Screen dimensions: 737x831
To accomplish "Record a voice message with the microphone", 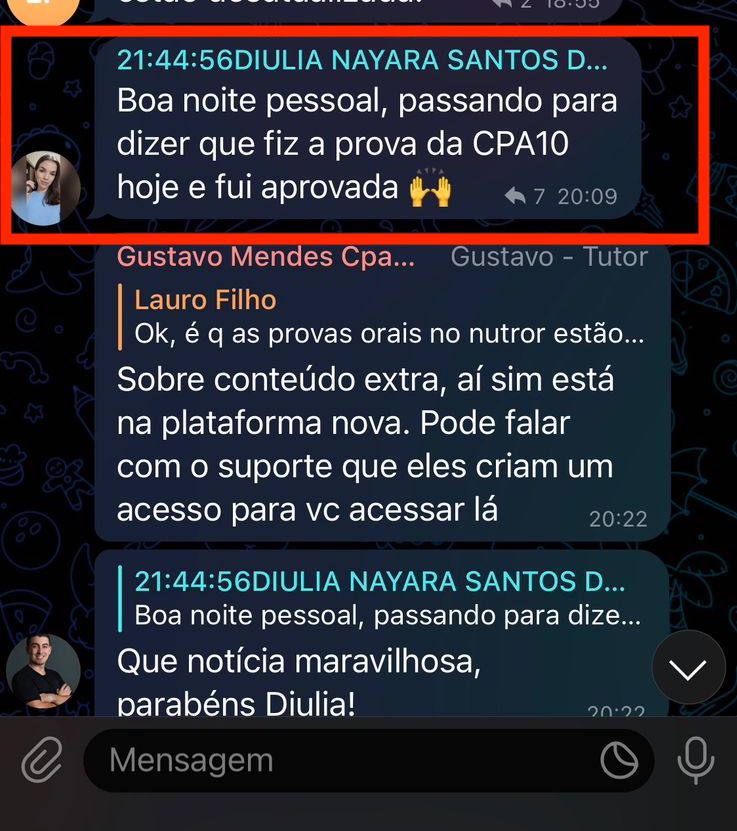I will (x=696, y=762).
